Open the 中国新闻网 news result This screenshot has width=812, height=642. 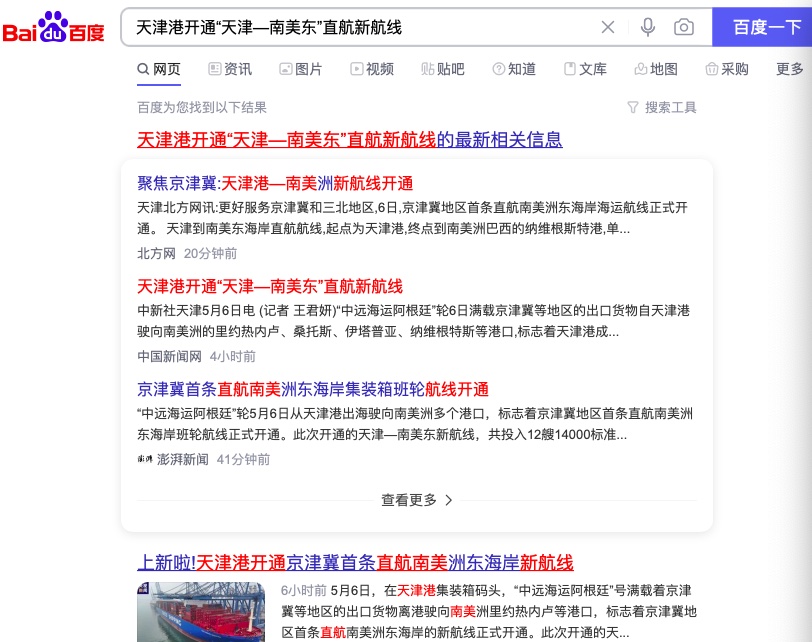coord(269,286)
